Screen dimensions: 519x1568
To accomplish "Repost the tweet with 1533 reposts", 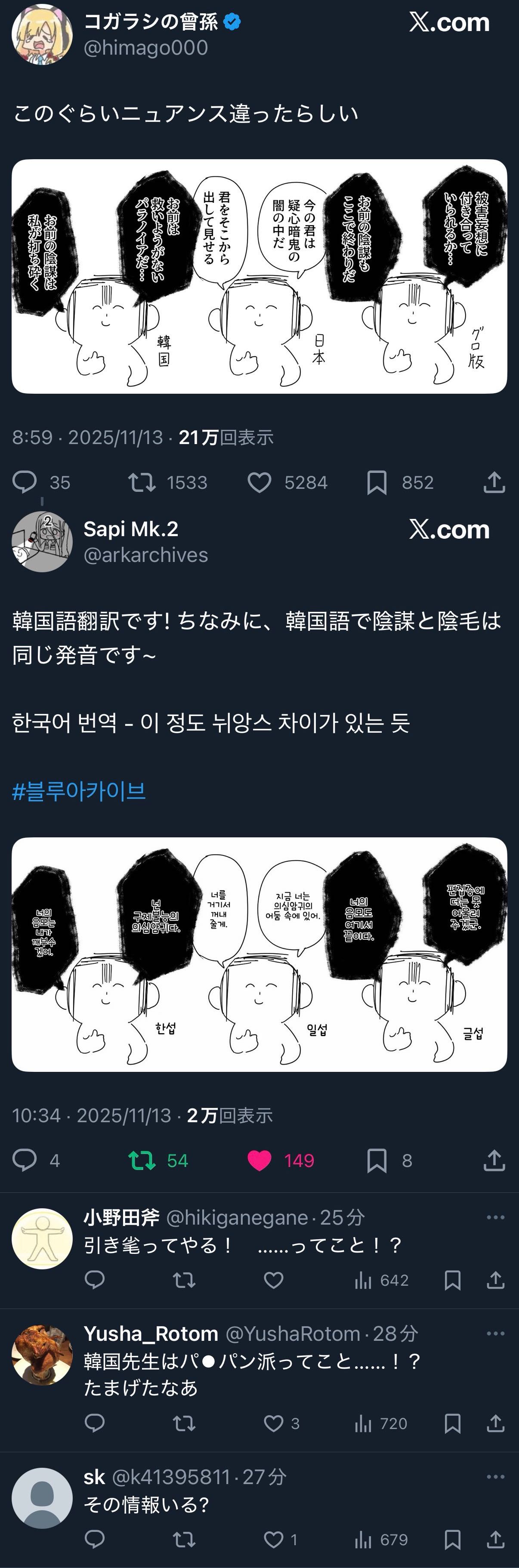I will 142,482.
